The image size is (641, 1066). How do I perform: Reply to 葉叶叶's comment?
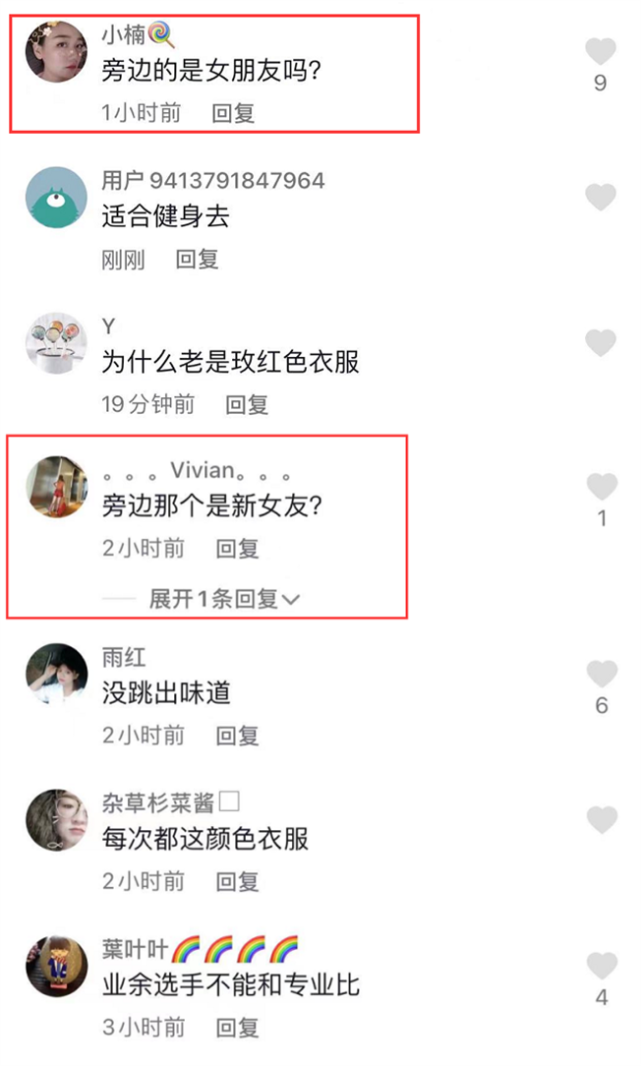237,1027
